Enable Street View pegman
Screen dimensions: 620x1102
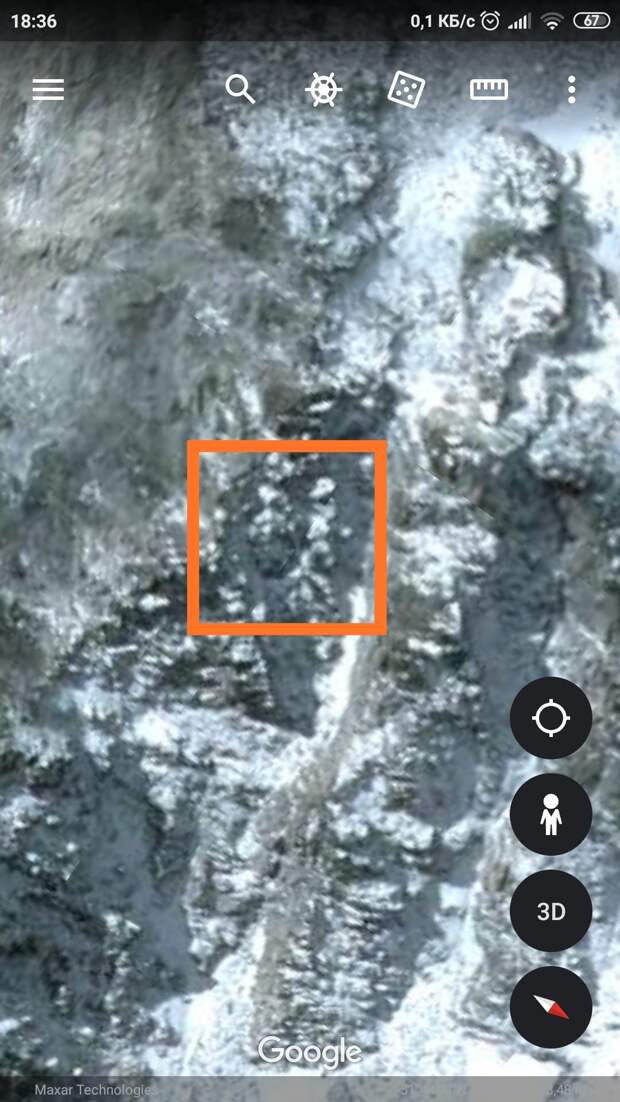point(551,815)
